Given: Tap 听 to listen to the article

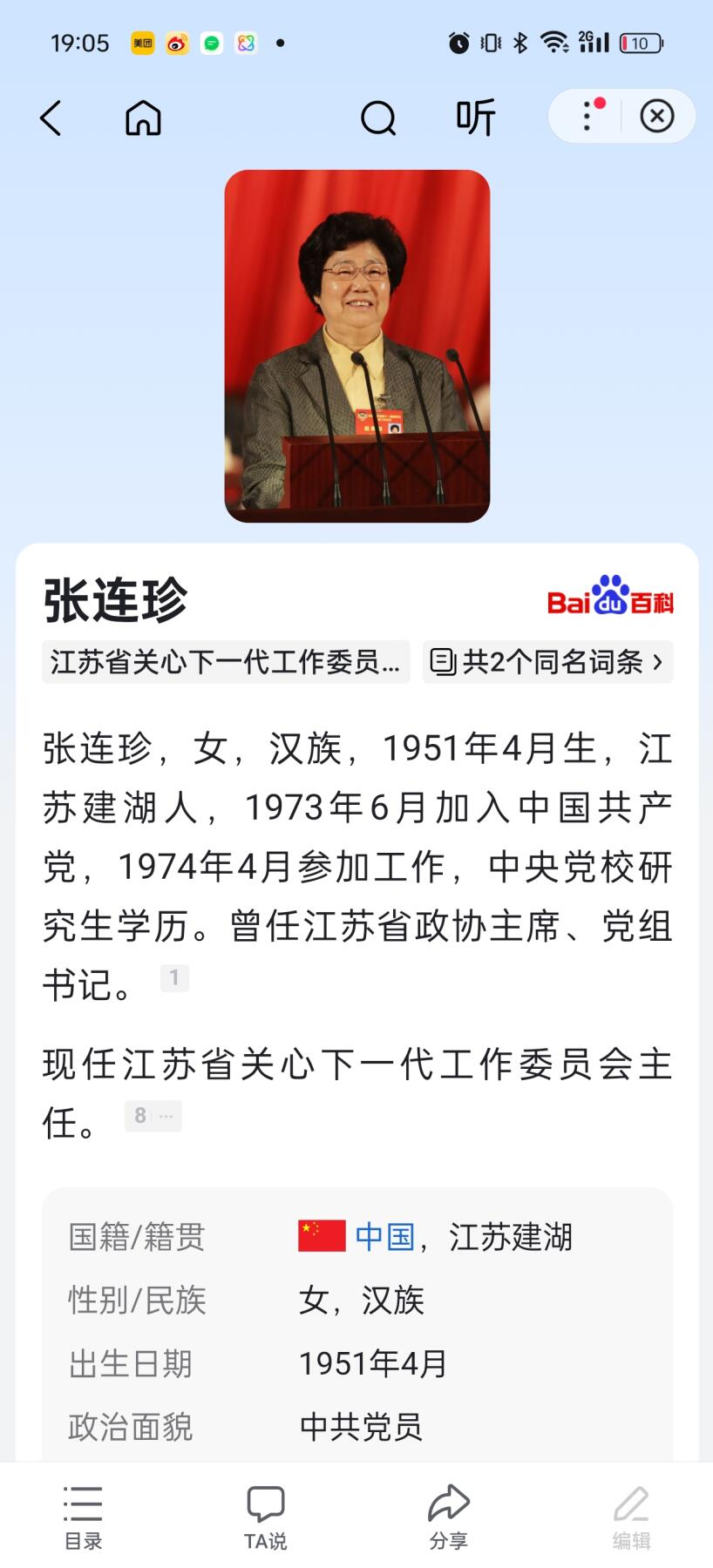Looking at the screenshot, I should point(476,118).
